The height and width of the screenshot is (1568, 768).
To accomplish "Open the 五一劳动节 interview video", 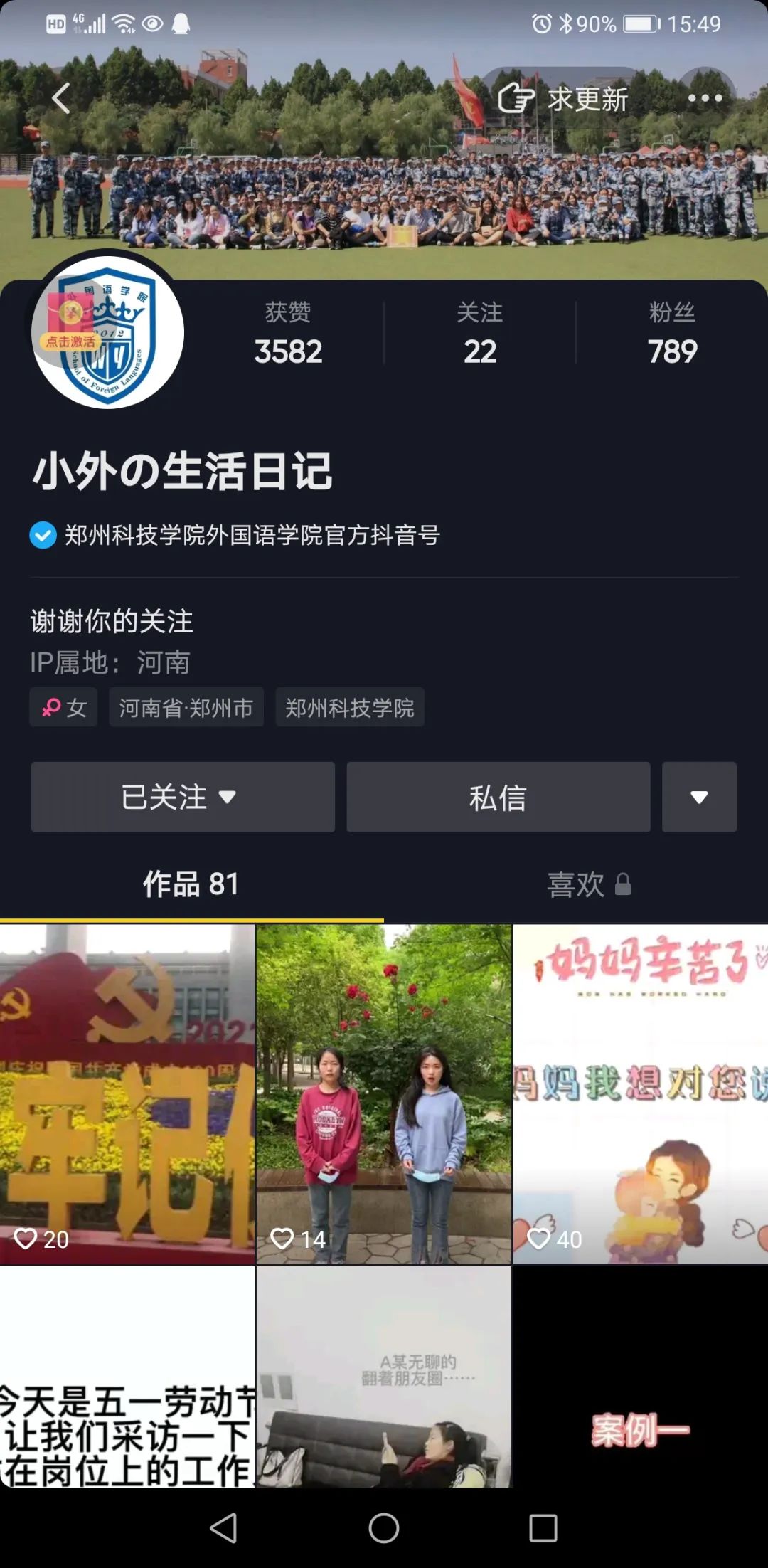I will point(127,1378).
